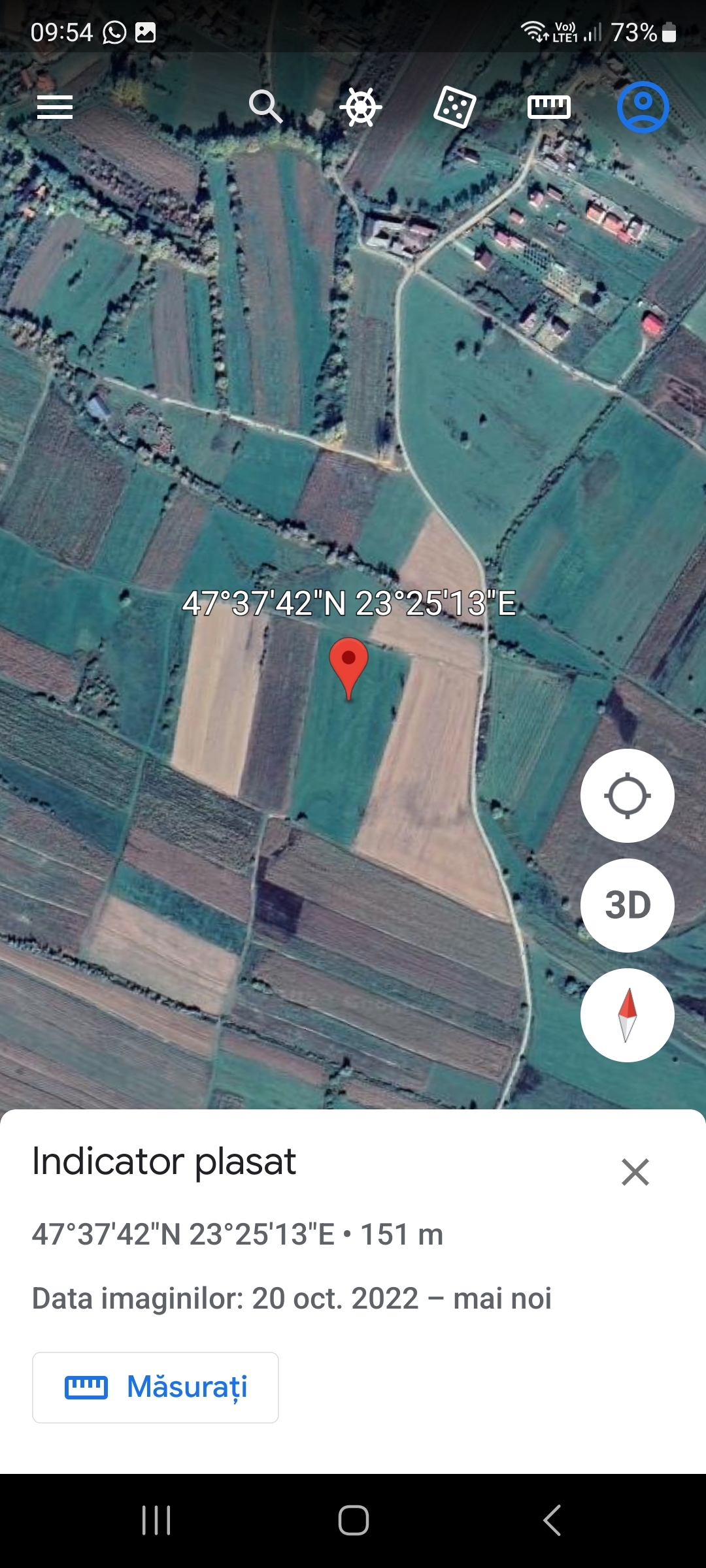The image size is (706, 1568).
Task: Tap the Măsurați button
Action: 156,1388
